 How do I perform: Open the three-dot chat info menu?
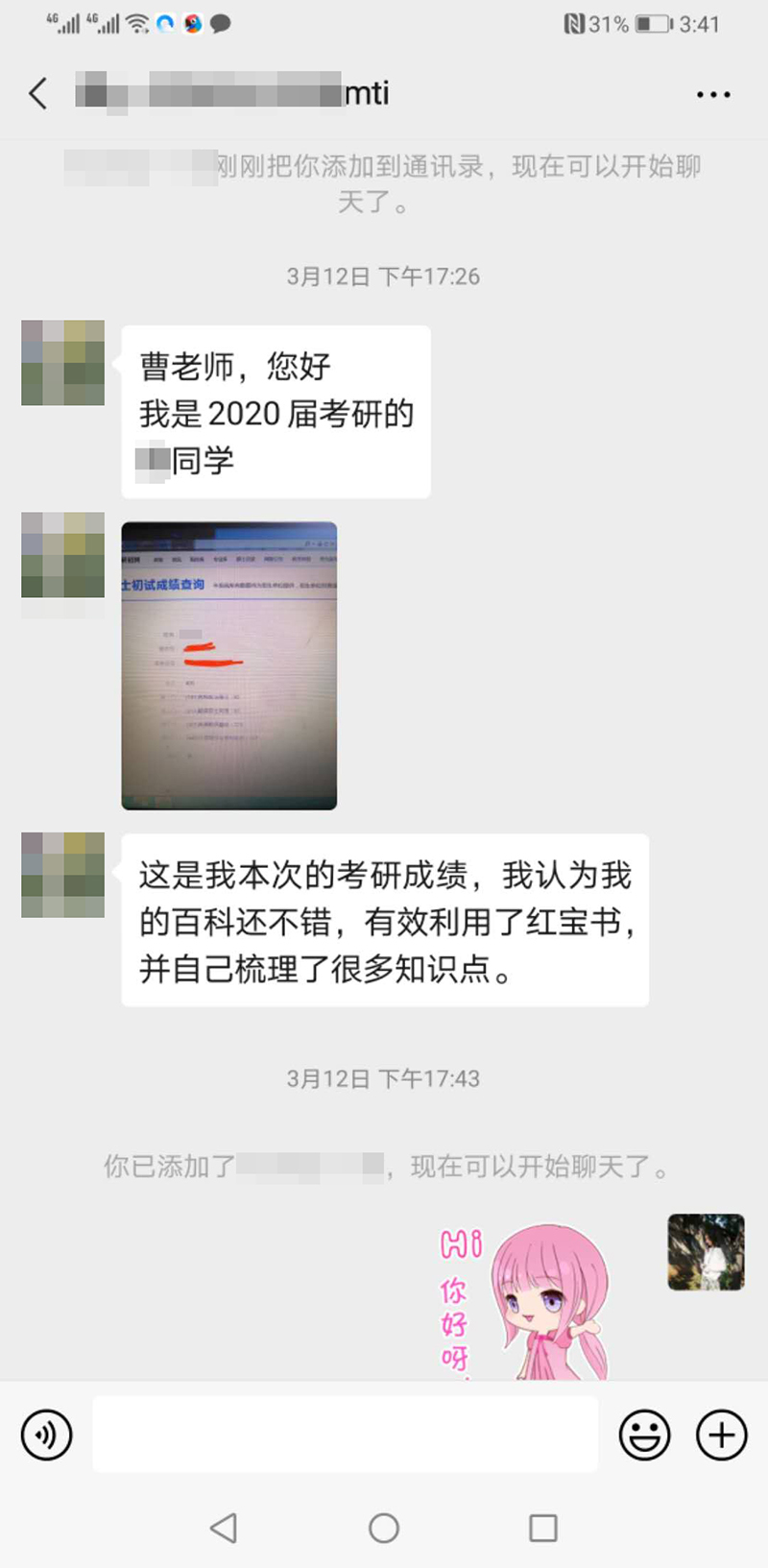tap(713, 94)
